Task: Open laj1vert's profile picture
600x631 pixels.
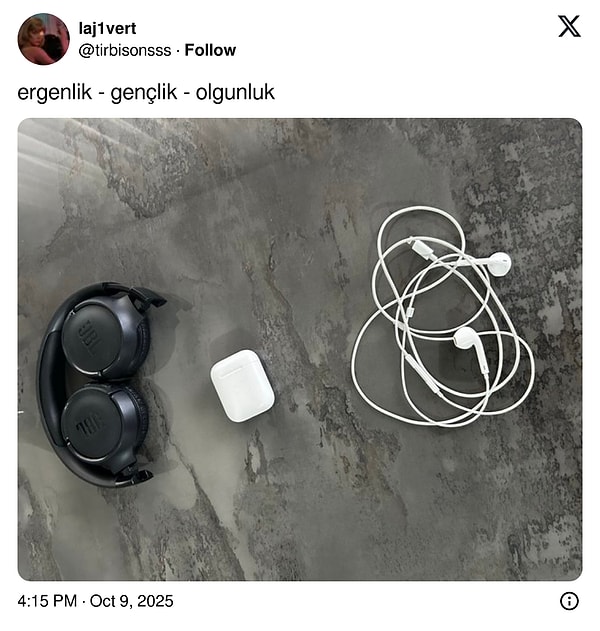Action: (43, 39)
